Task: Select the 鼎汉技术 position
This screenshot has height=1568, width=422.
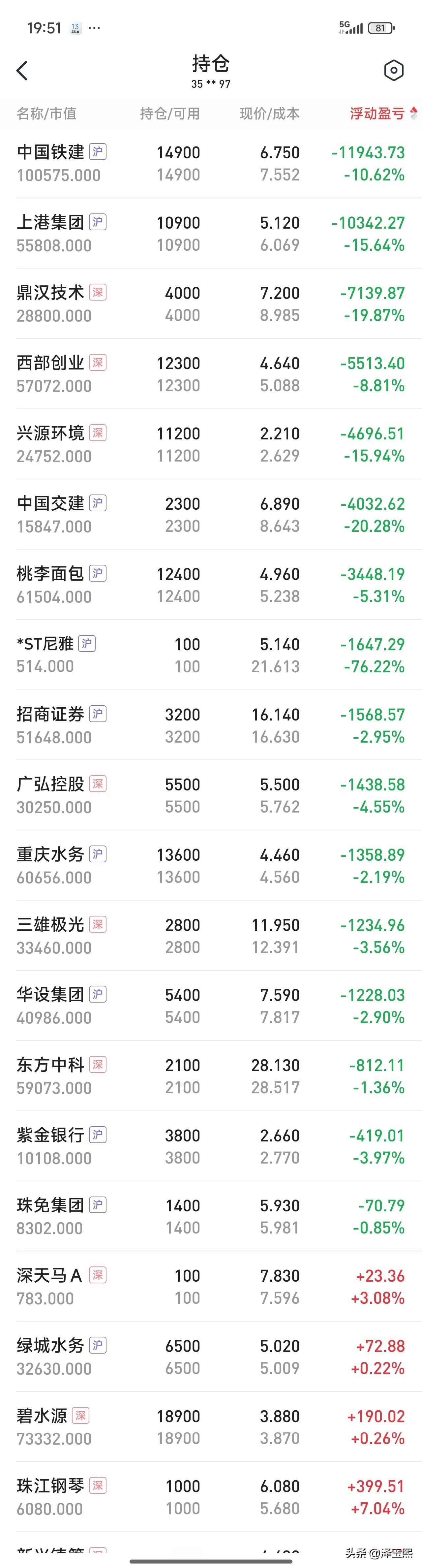Action: (211, 304)
